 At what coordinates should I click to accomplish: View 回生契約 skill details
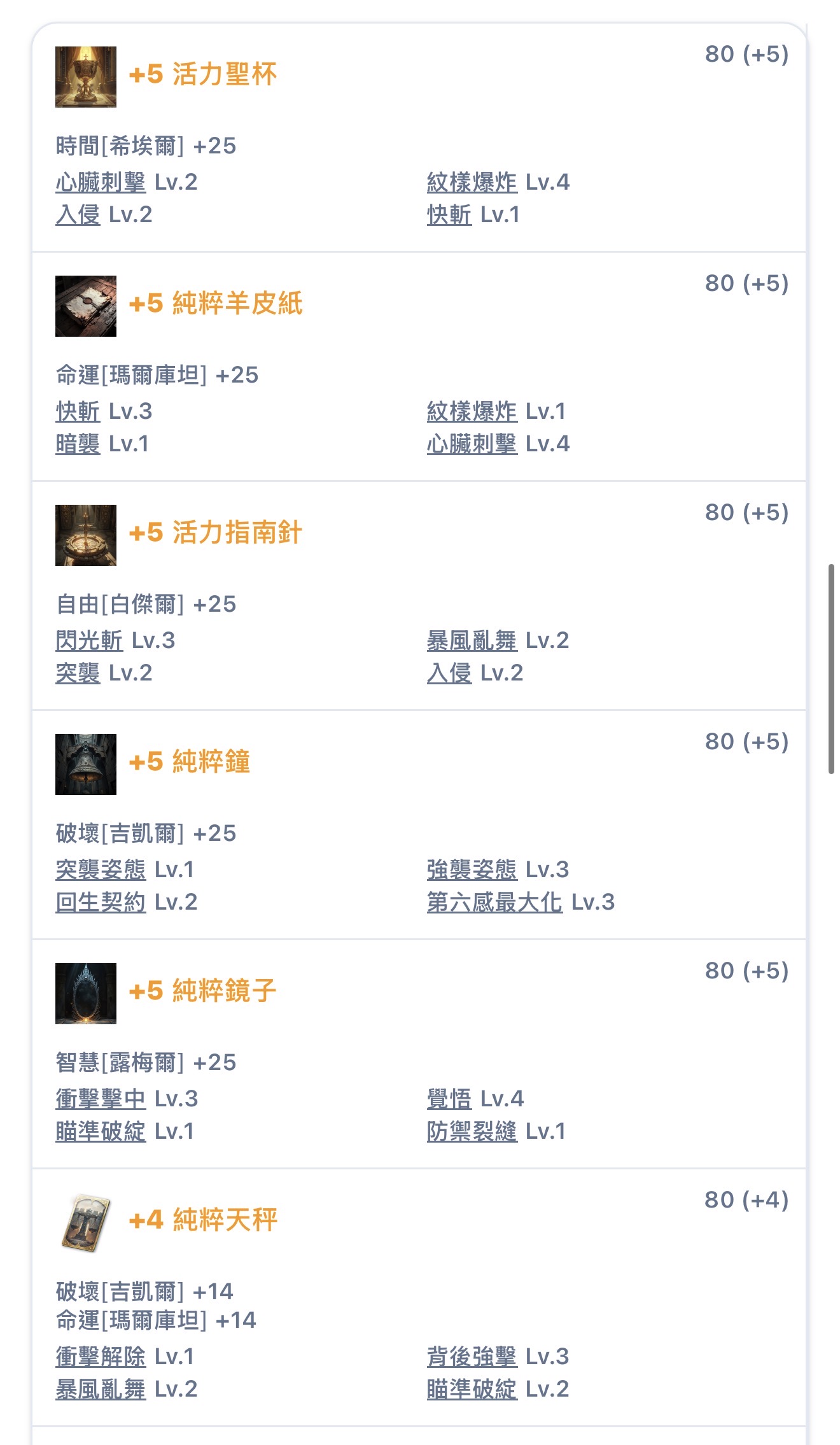(101, 903)
